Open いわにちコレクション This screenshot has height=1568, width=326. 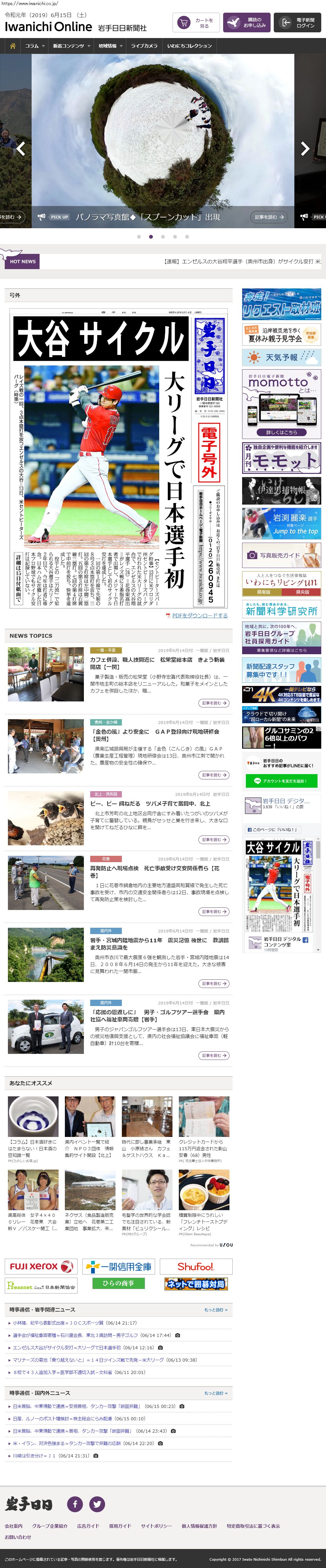[190, 46]
